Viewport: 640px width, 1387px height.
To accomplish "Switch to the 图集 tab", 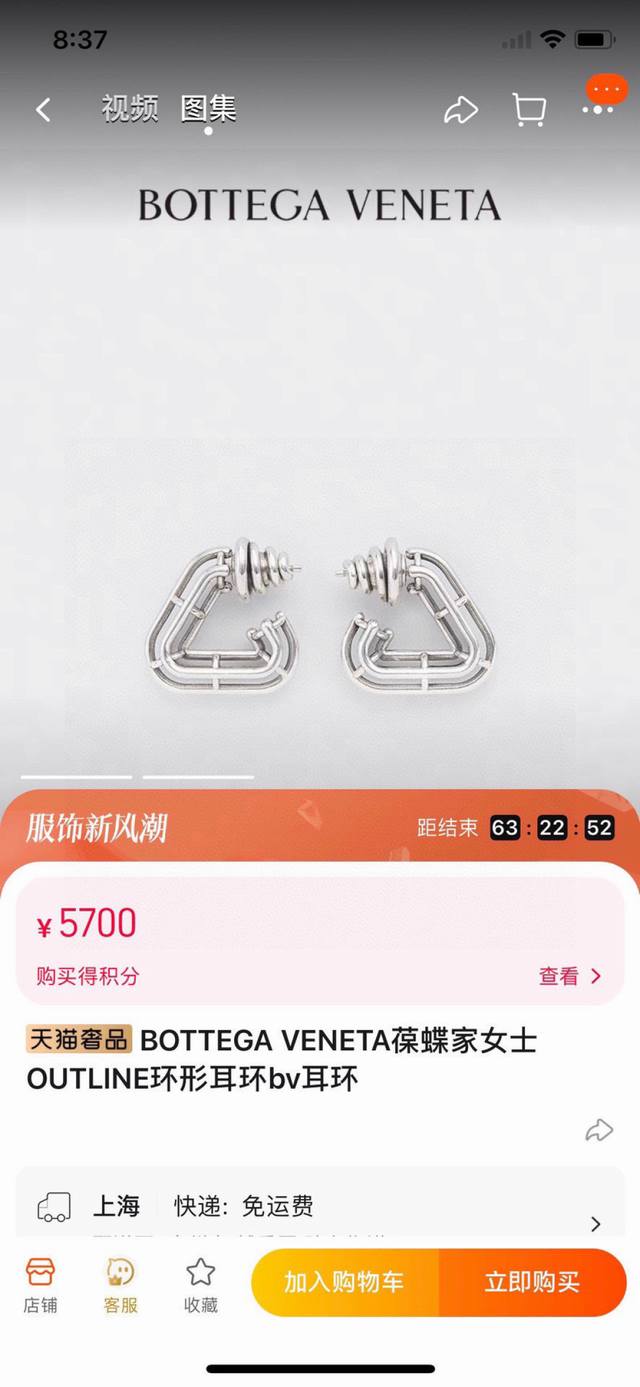I will 208,108.
